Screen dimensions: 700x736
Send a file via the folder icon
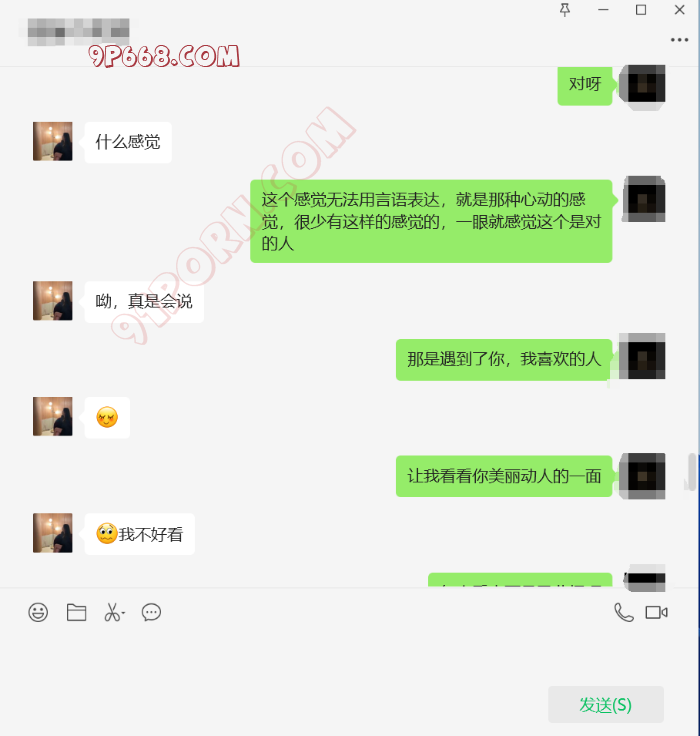coord(76,612)
